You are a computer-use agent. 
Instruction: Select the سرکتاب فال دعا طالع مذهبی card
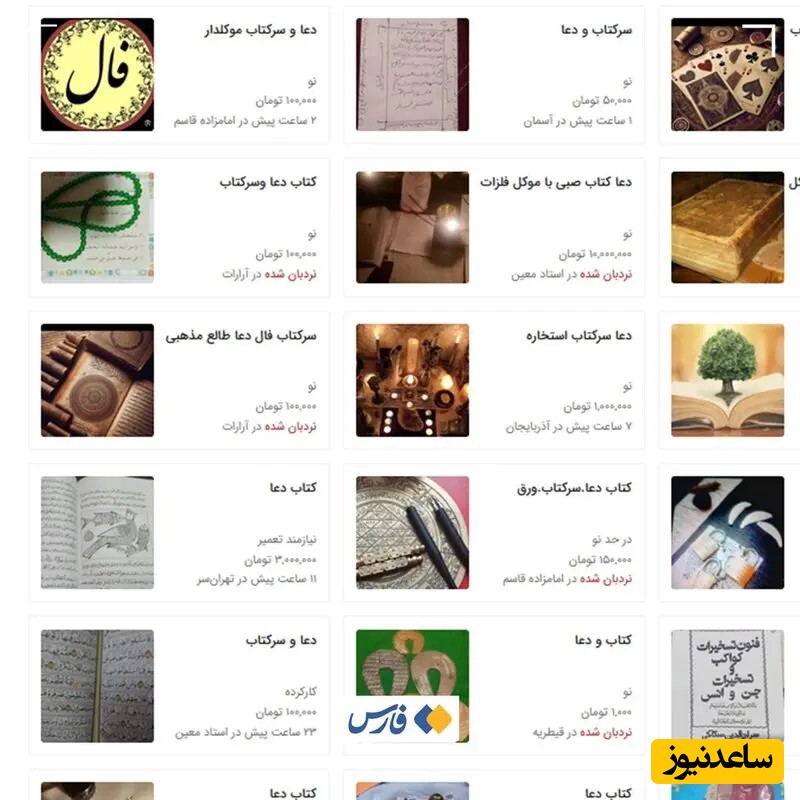pos(240,335)
